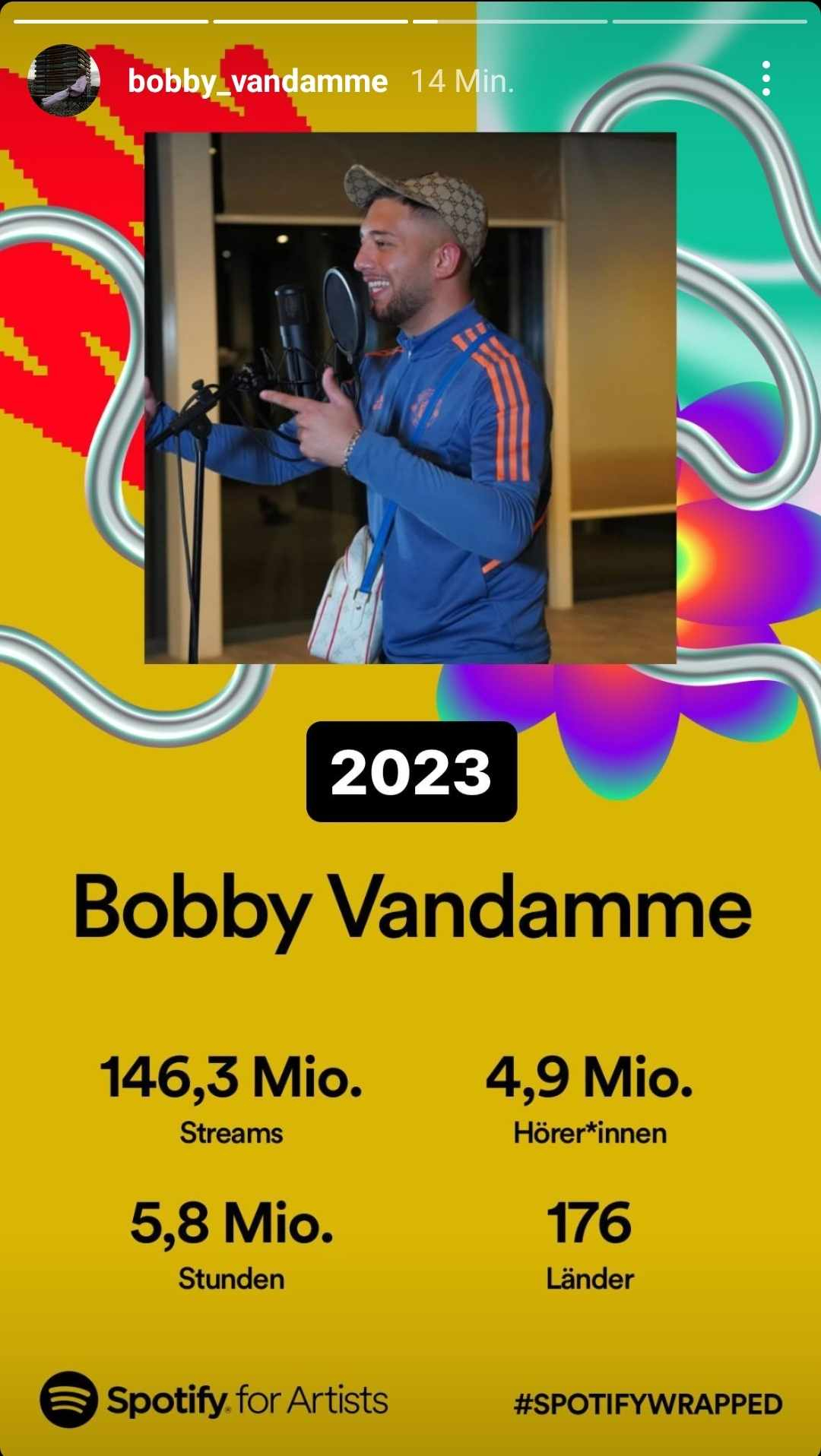
Task: Open bobby_vandamme's profile picture
Action: (64, 80)
